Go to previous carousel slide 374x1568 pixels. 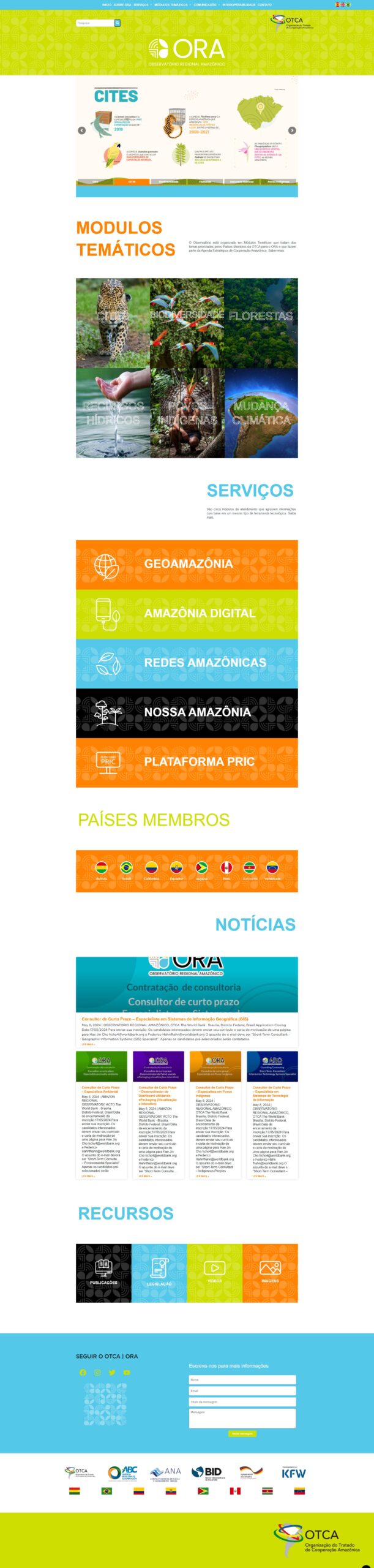click(x=81, y=130)
